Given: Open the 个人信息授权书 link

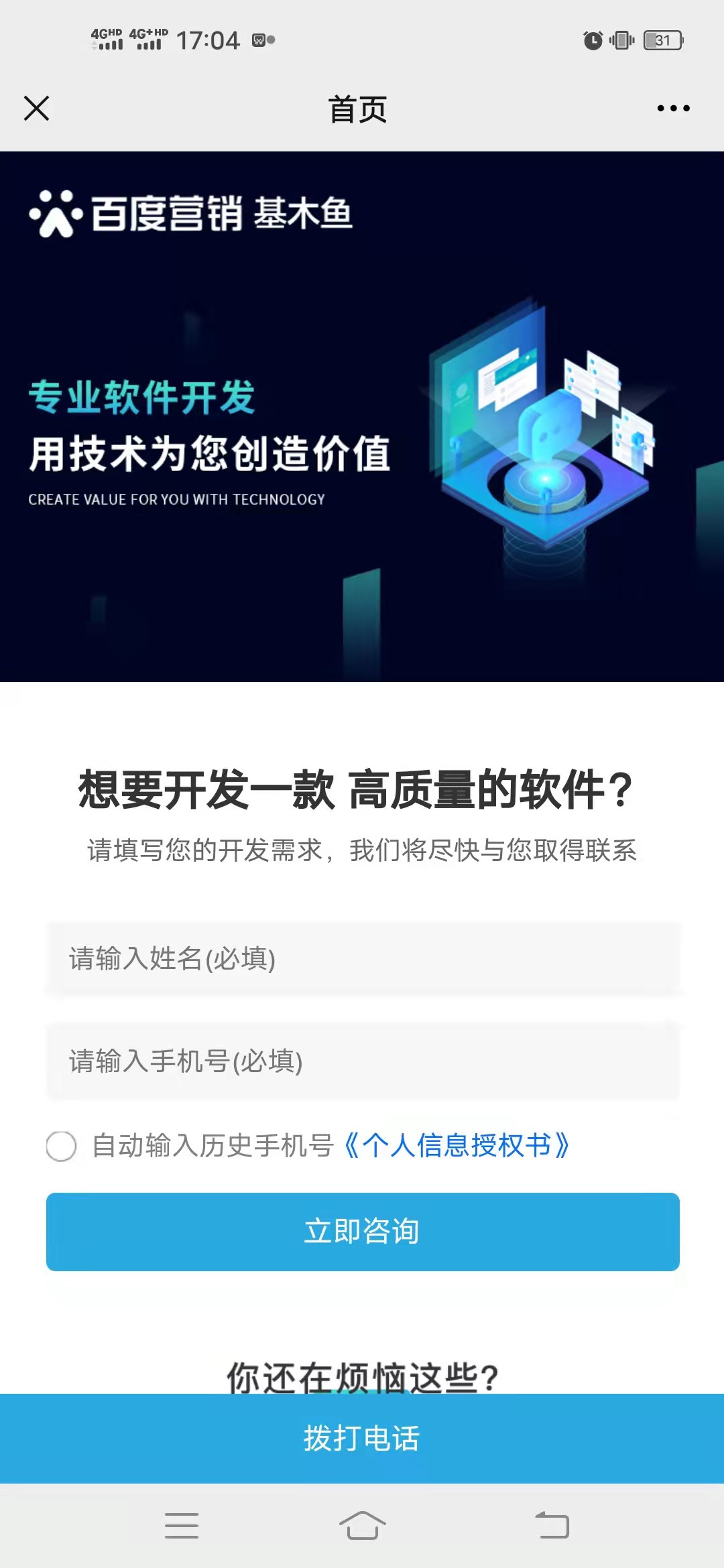Looking at the screenshot, I should pyautogui.click(x=457, y=1146).
